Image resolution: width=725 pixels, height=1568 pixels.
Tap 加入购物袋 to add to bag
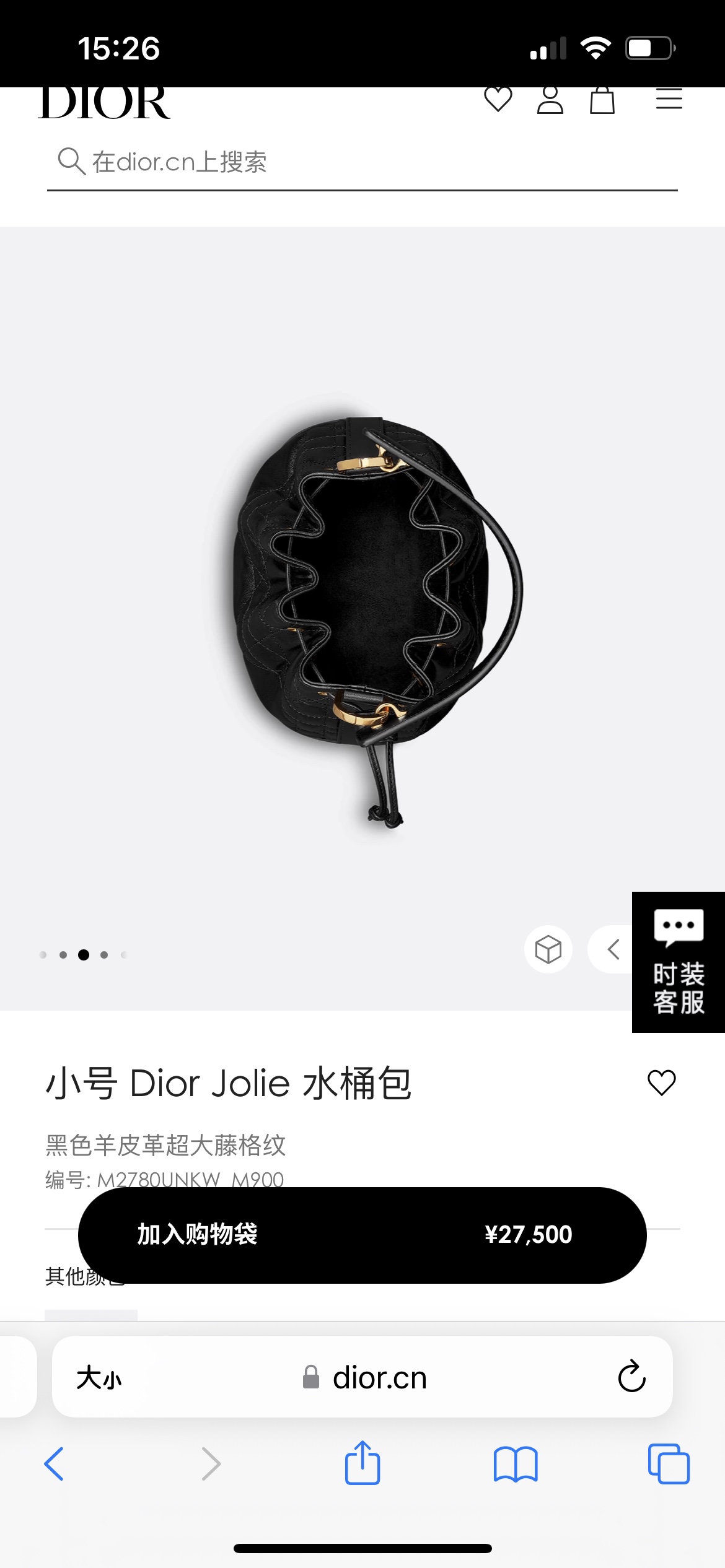click(362, 1235)
